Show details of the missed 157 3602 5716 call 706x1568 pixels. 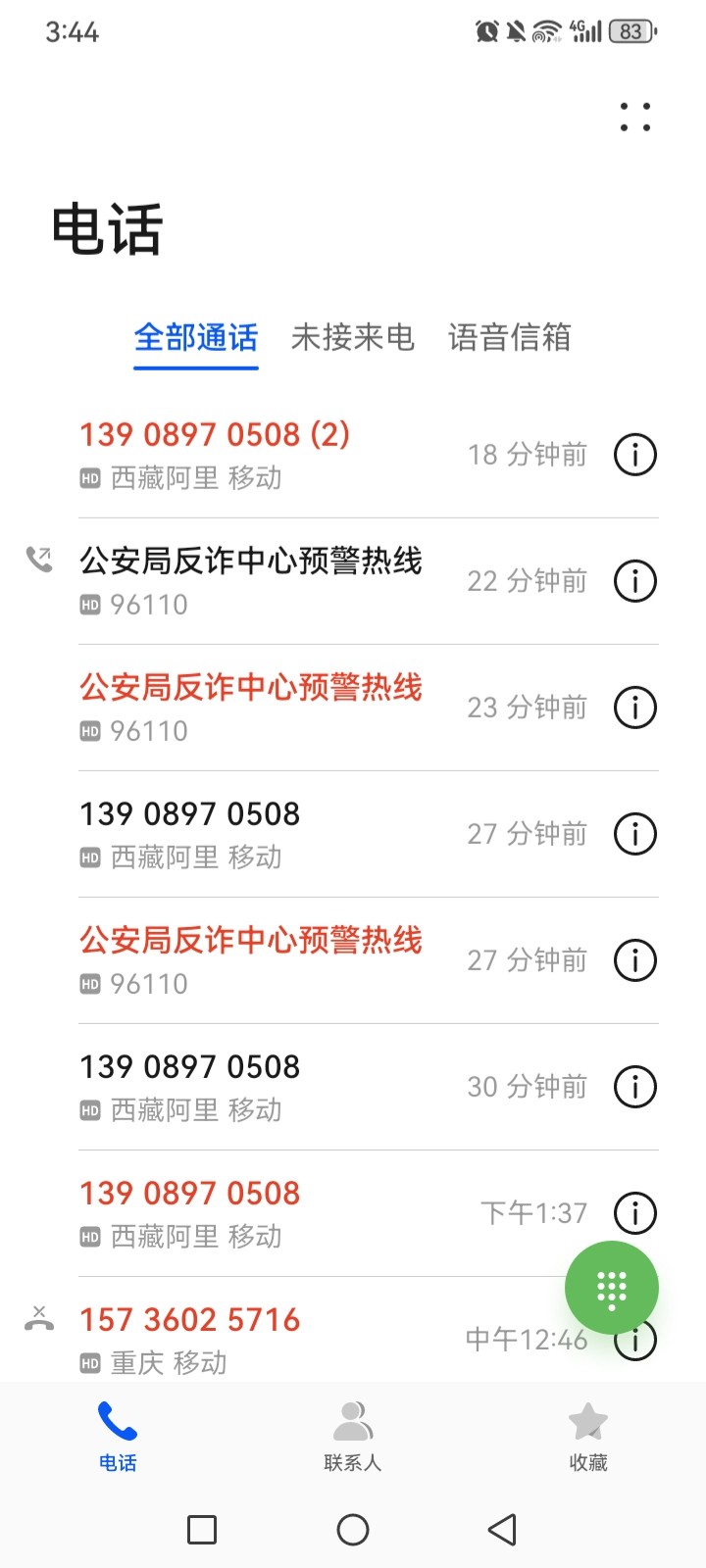tap(634, 1340)
